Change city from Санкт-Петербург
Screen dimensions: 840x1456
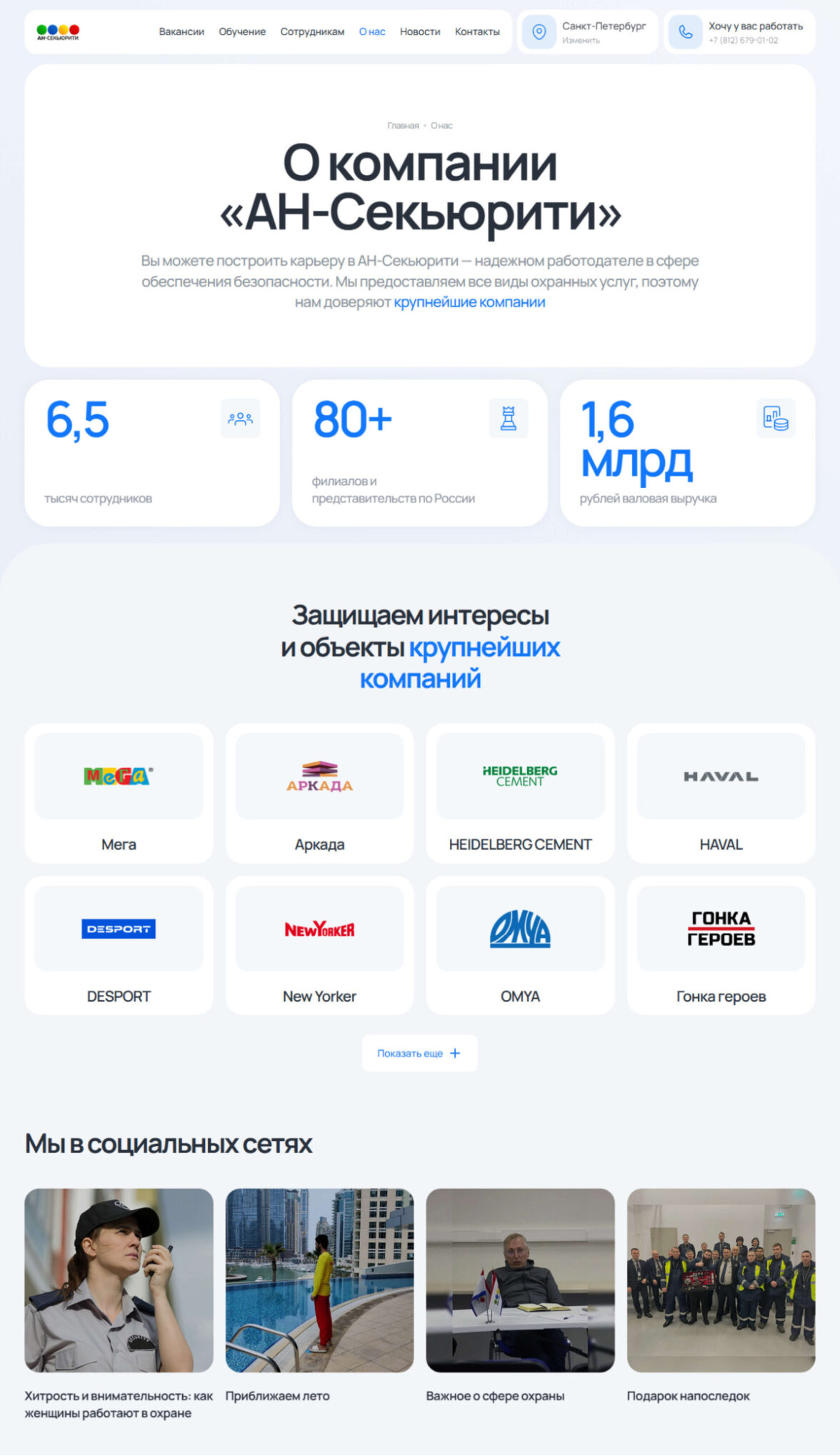pos(587,33)
